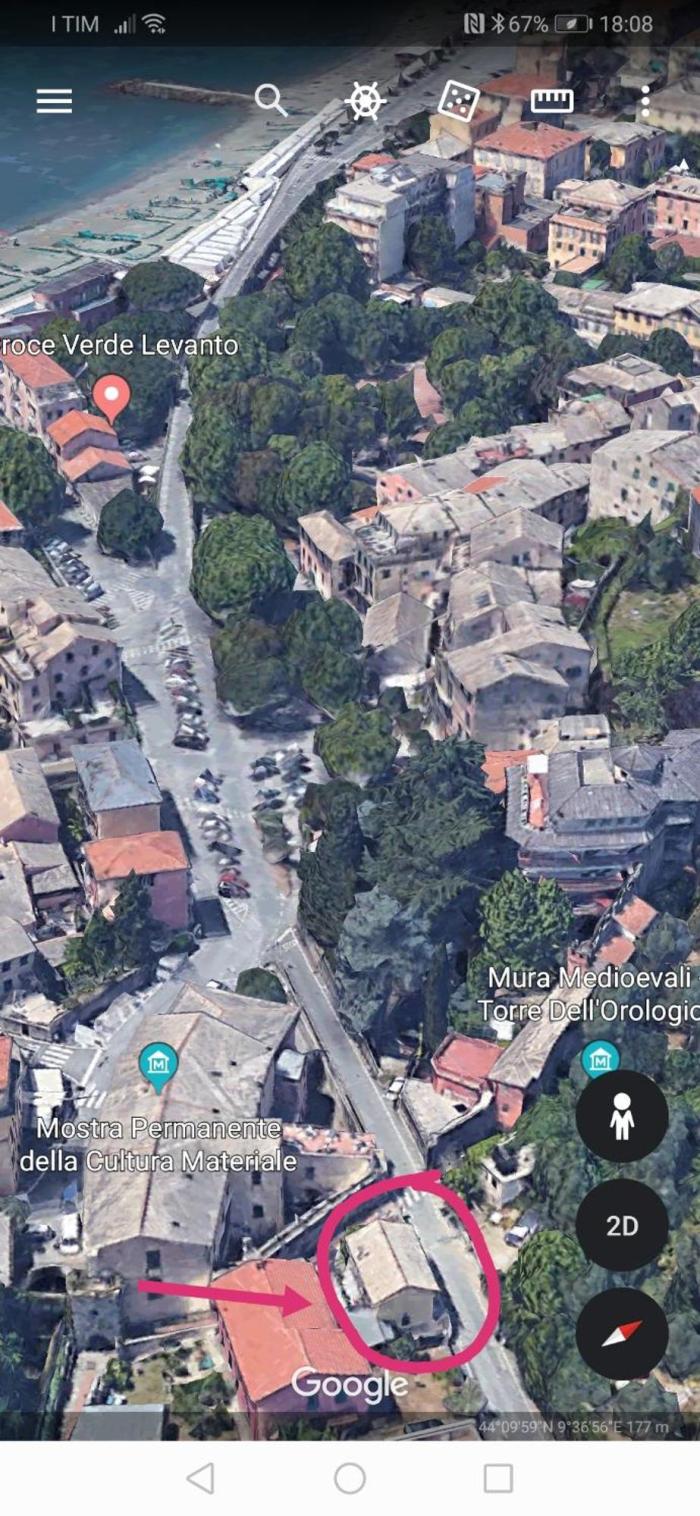
Task: Go to the home screen
Action: click(350, 1477)
